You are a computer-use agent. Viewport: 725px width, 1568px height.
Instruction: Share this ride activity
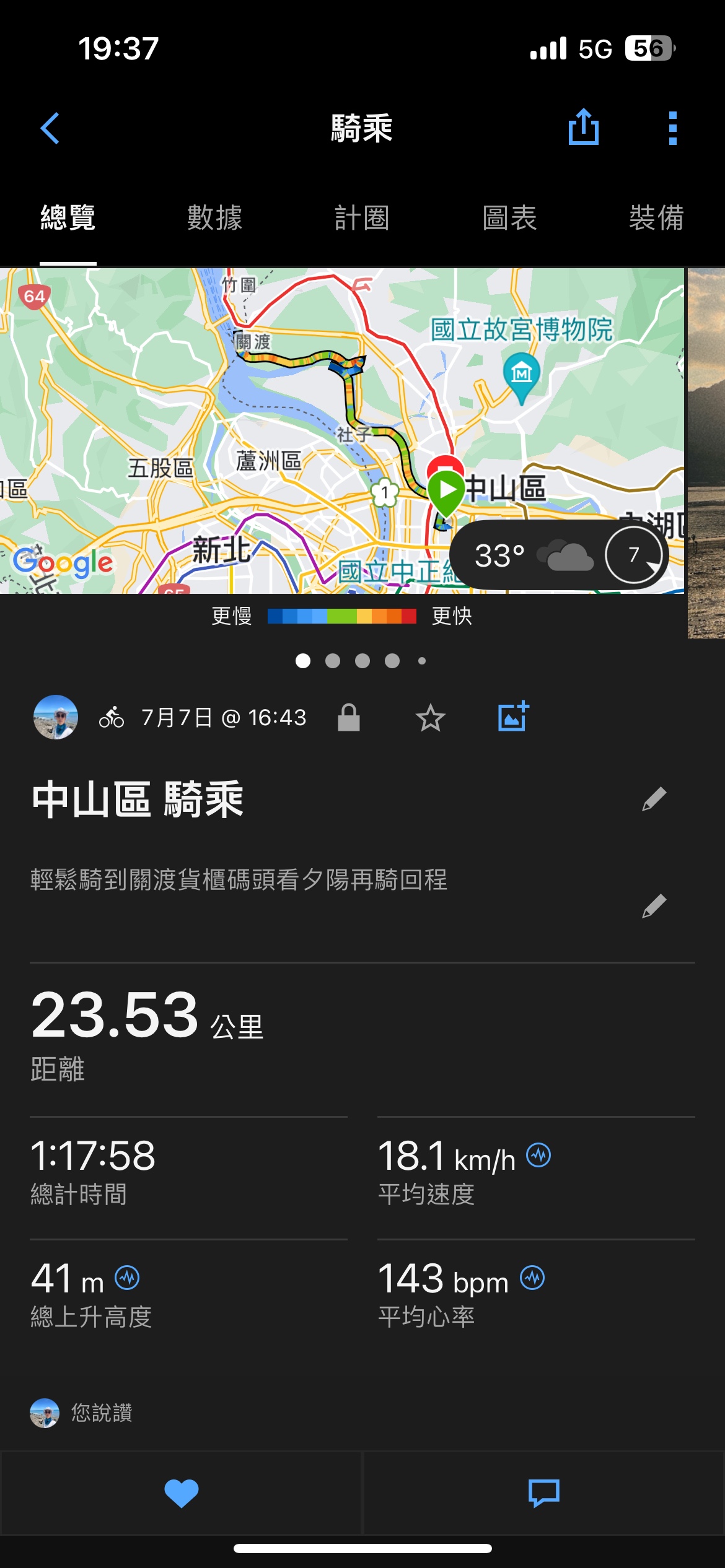coord(584,127)
